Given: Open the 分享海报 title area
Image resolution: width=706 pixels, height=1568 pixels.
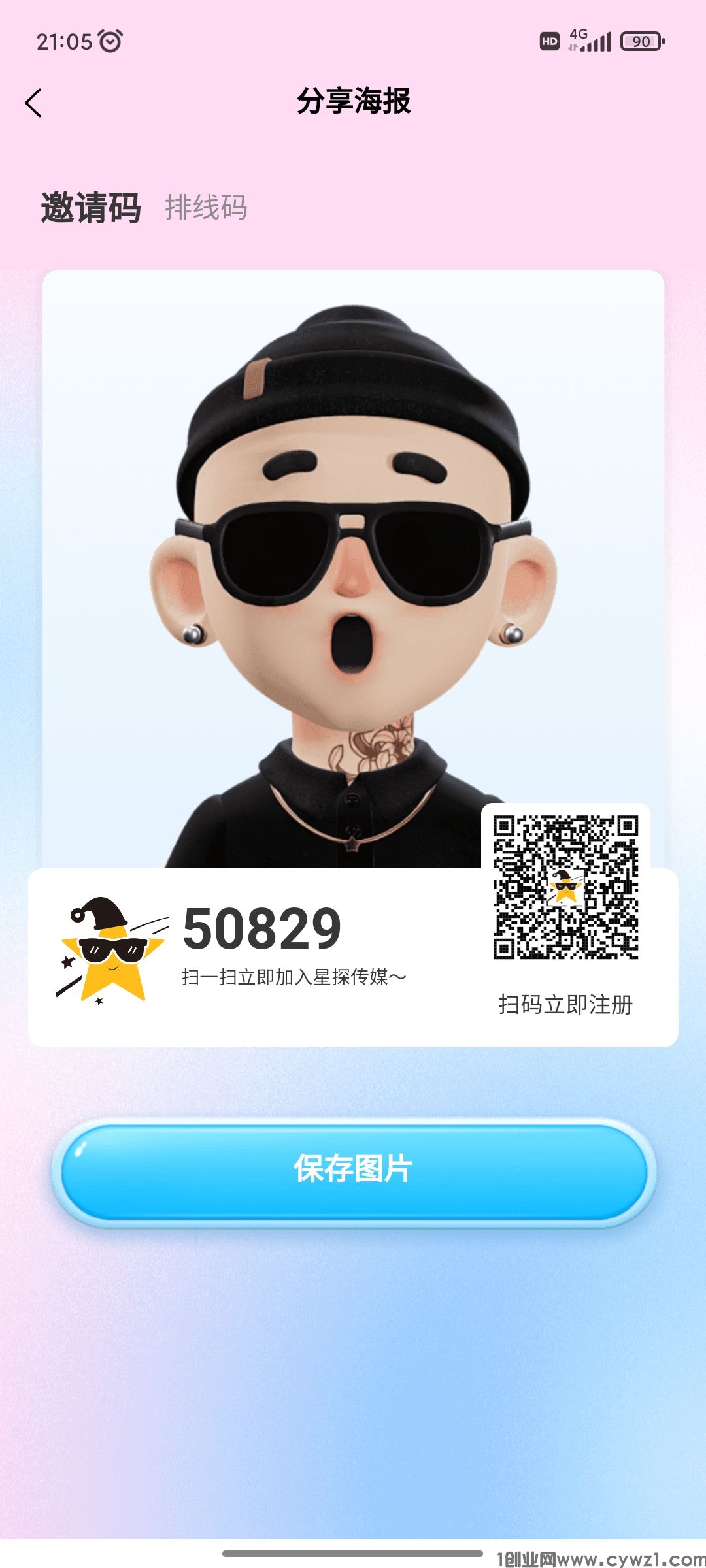Looking at the screenshot, I should click(x=353, y=101).
